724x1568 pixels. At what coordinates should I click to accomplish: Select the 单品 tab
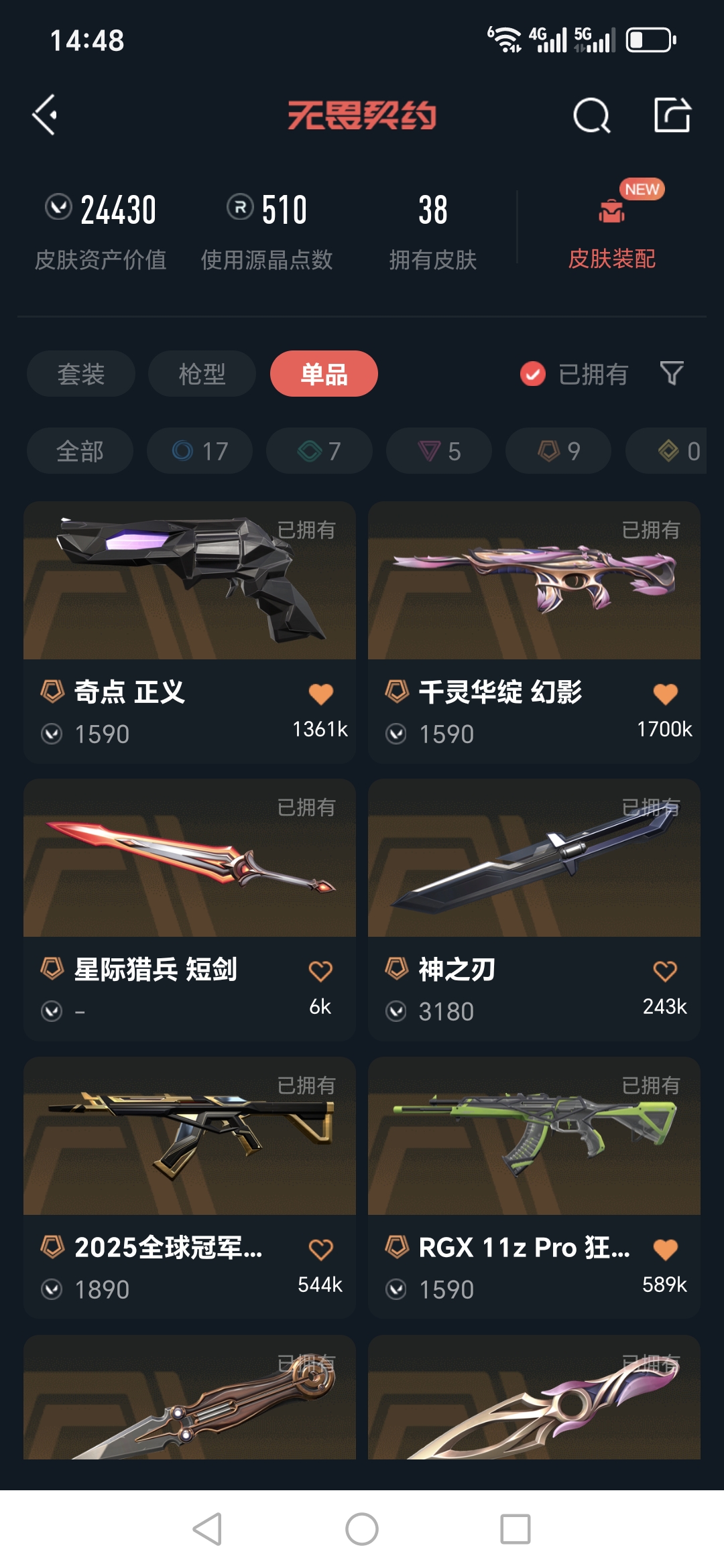point(324,374)
